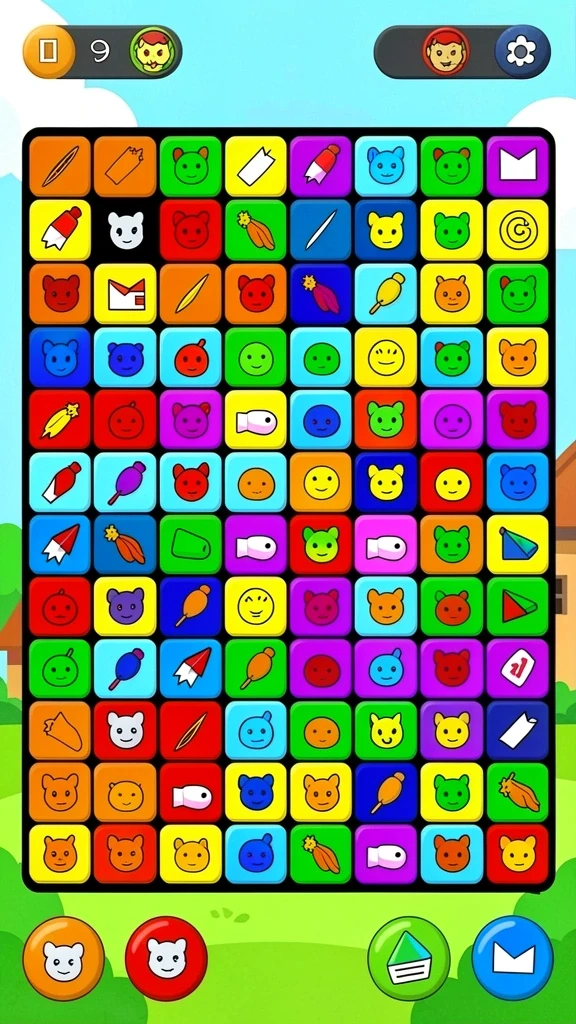Tap the yellow tile with red envelope
576x1024 pixels.
[x=125, y=294]
